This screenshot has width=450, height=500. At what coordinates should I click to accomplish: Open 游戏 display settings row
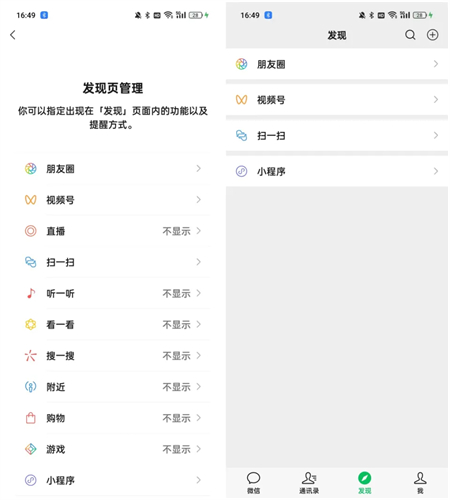[113, 449]
